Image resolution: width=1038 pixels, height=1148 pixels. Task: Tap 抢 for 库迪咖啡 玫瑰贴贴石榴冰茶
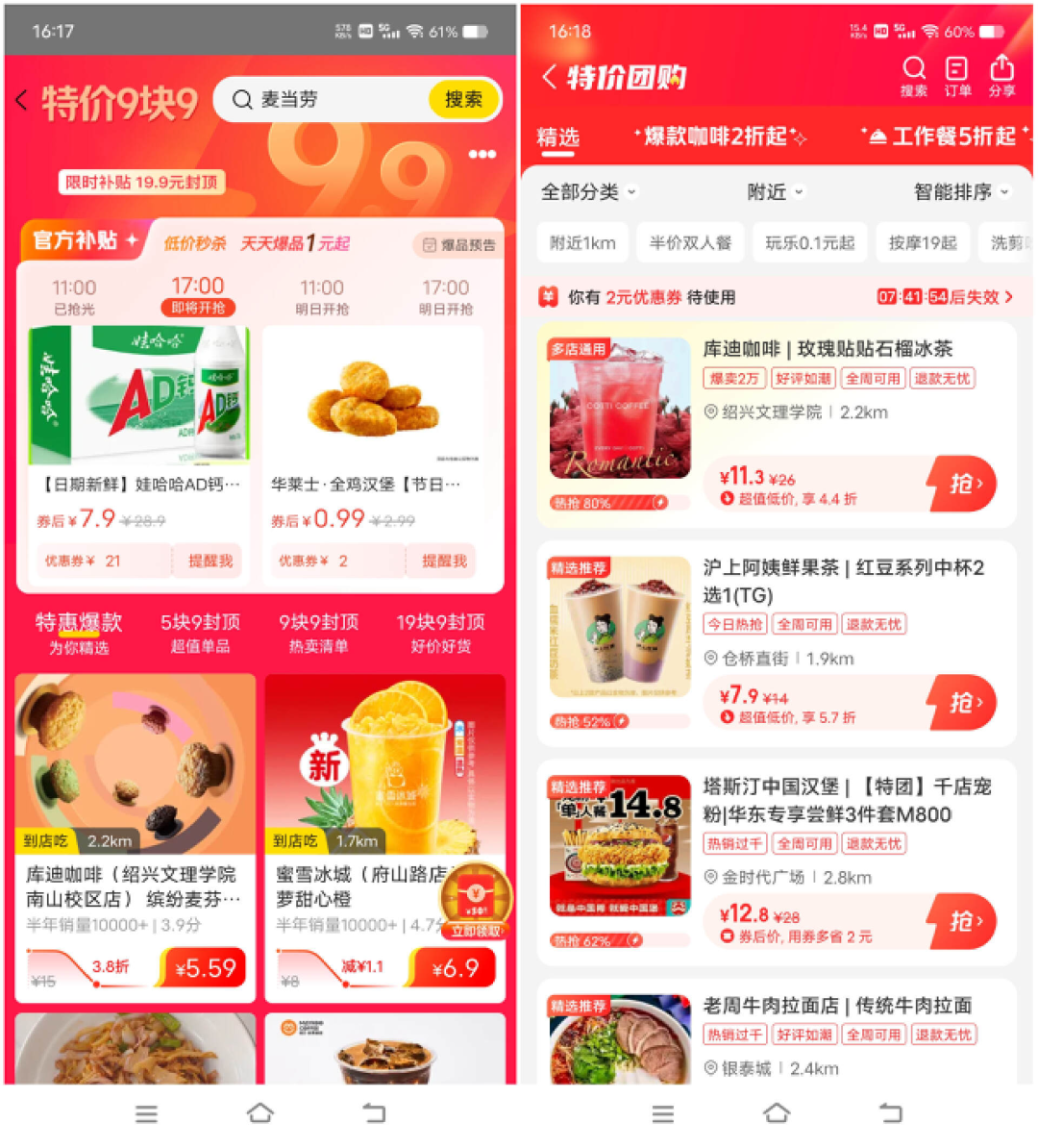[964, 484]
